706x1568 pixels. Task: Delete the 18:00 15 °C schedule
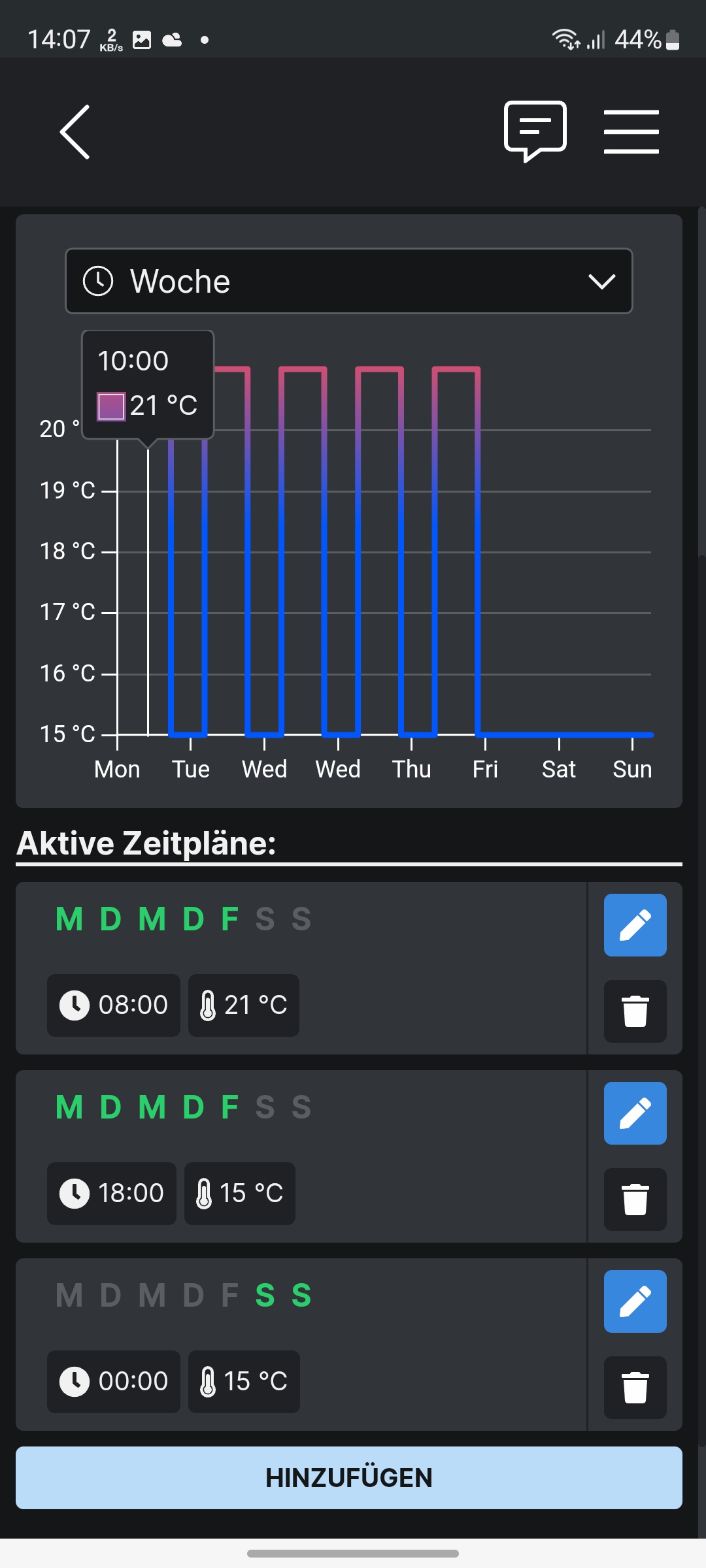point(635,1200)
